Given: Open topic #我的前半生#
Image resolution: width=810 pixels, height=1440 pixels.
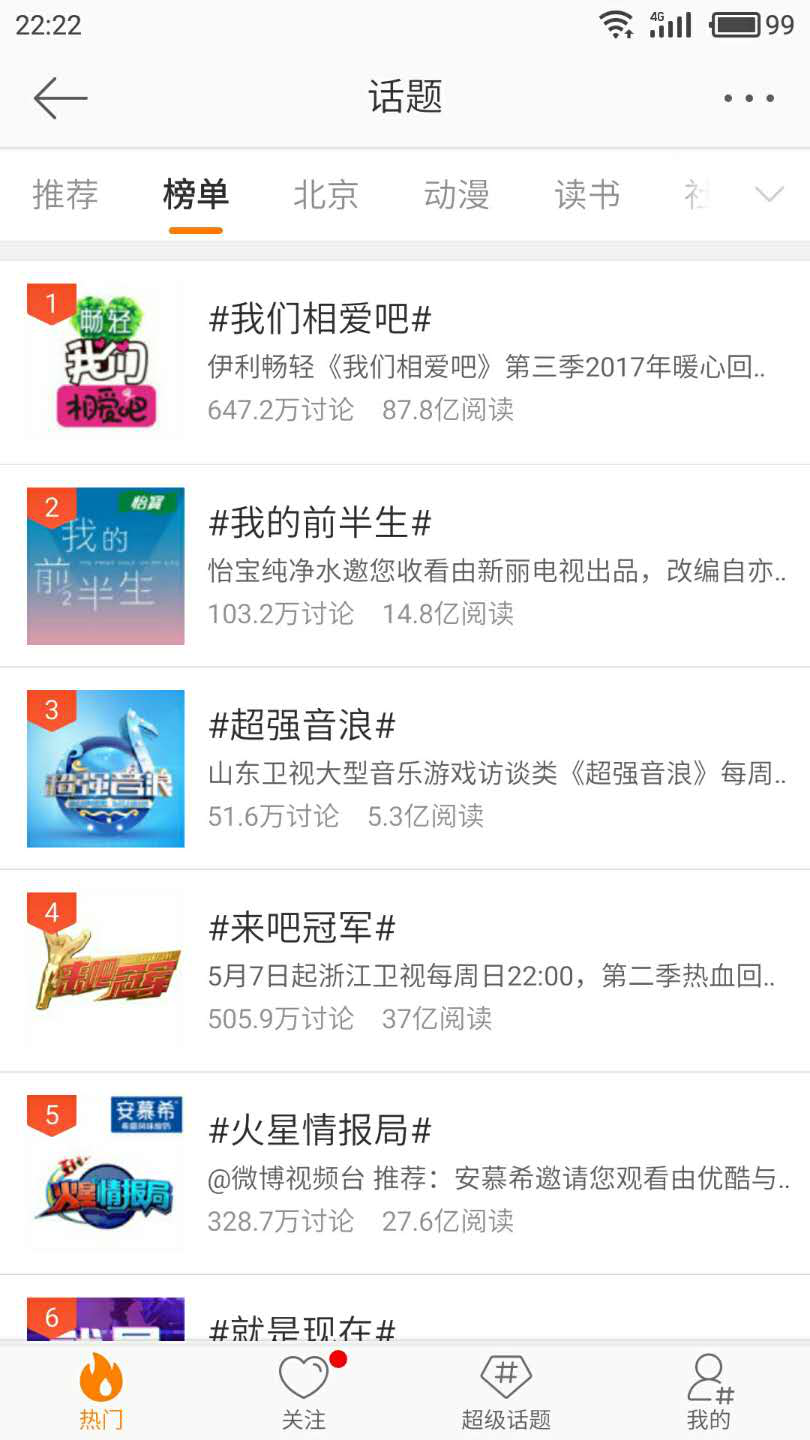Looking at the screenshot, I should click(x=405, y=566).
